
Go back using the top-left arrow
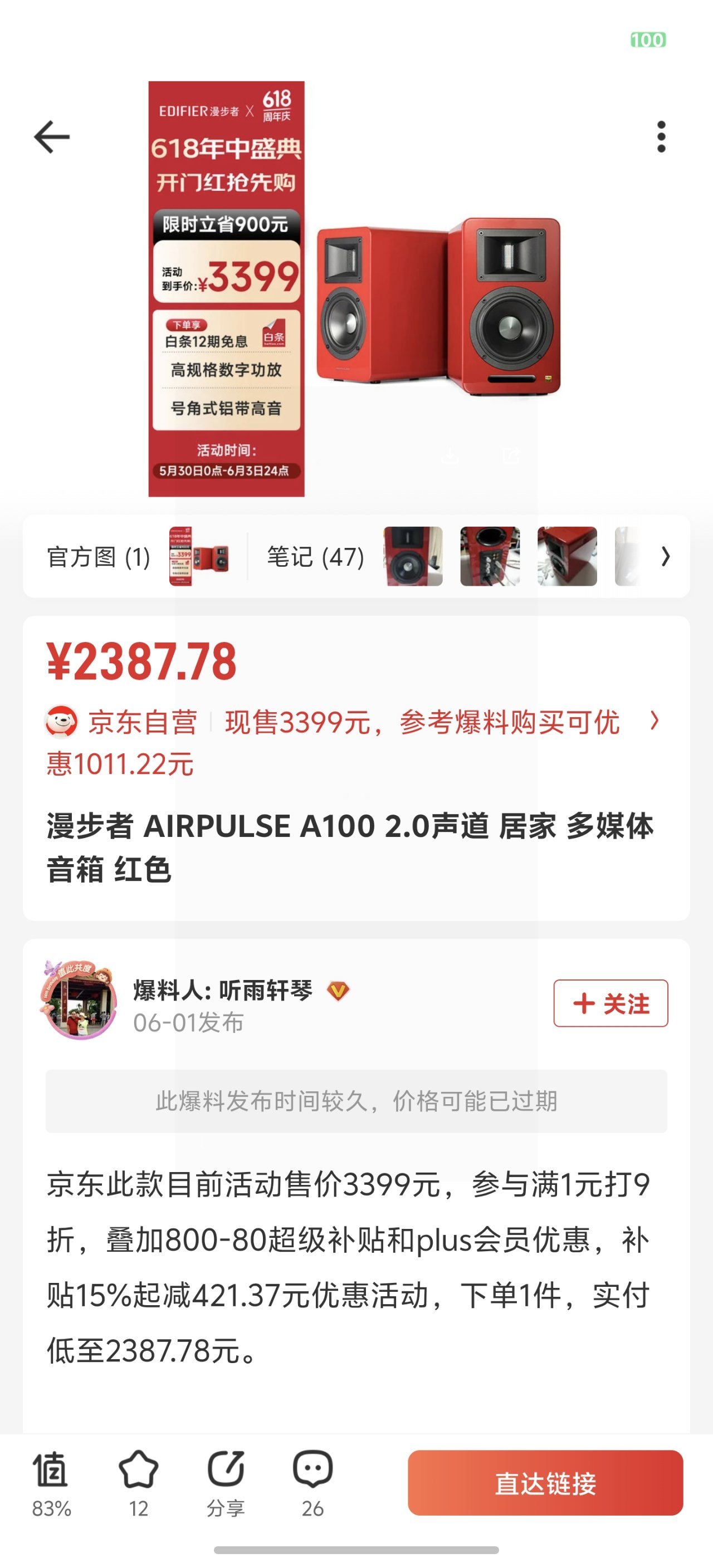pyautogui.click(x=52, y=136)
